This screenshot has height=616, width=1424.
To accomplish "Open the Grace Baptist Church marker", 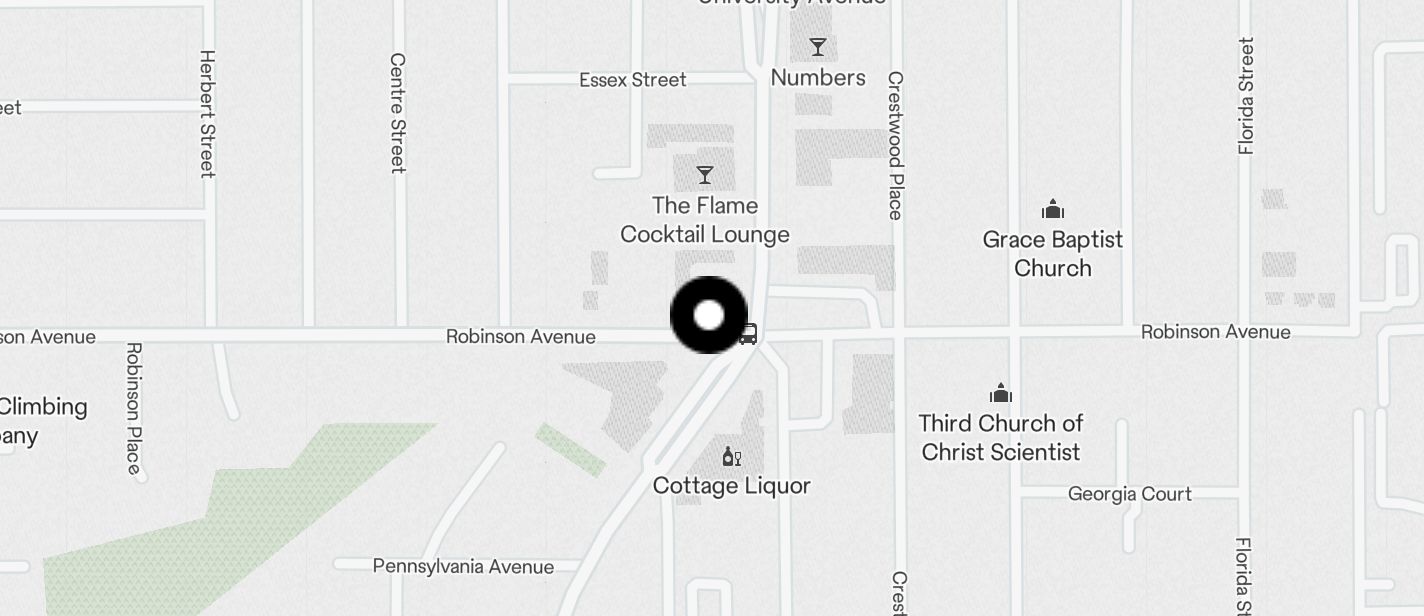I will (x=1052, y=210).
